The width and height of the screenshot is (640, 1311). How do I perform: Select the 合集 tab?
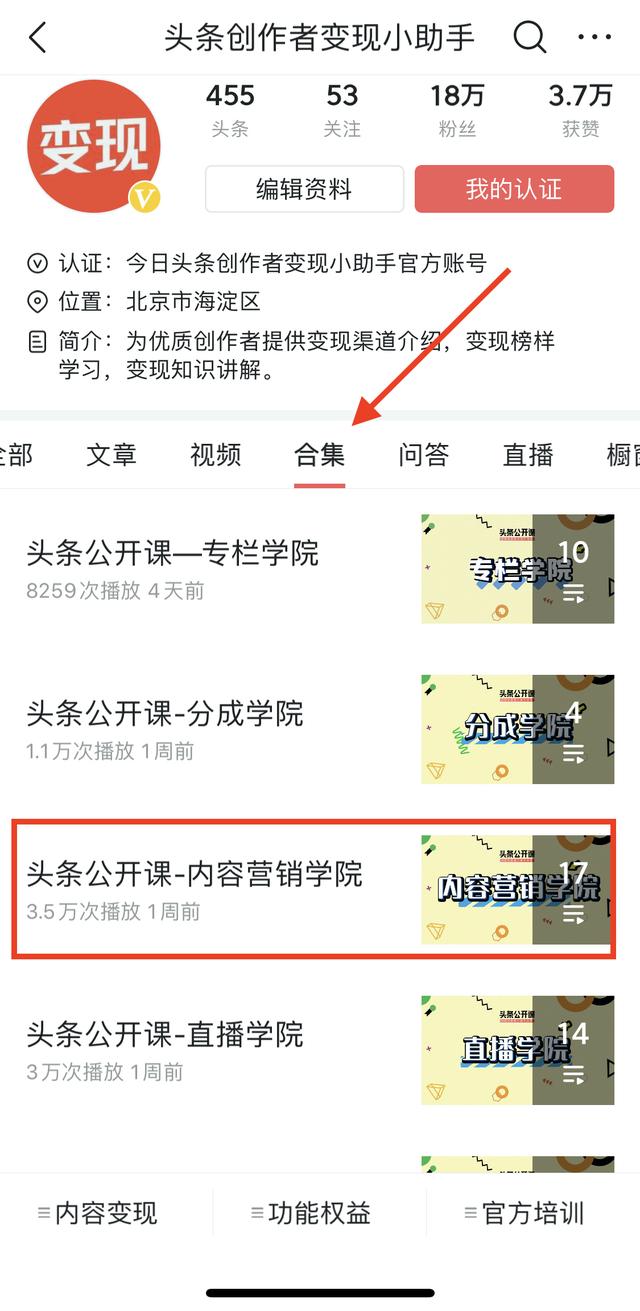(319, 455)
